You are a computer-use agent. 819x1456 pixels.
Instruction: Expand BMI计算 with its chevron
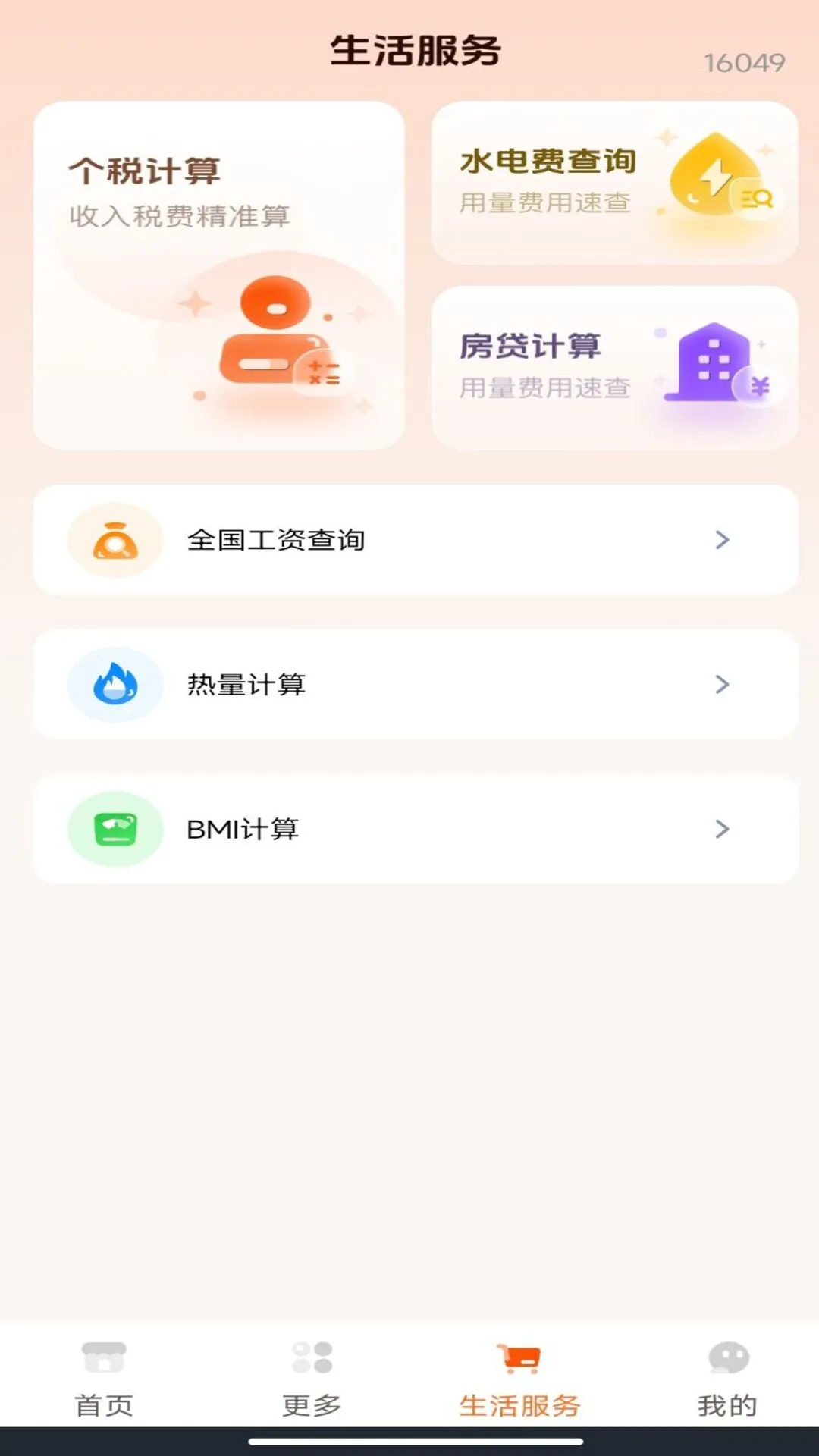(x=721, y=830)
